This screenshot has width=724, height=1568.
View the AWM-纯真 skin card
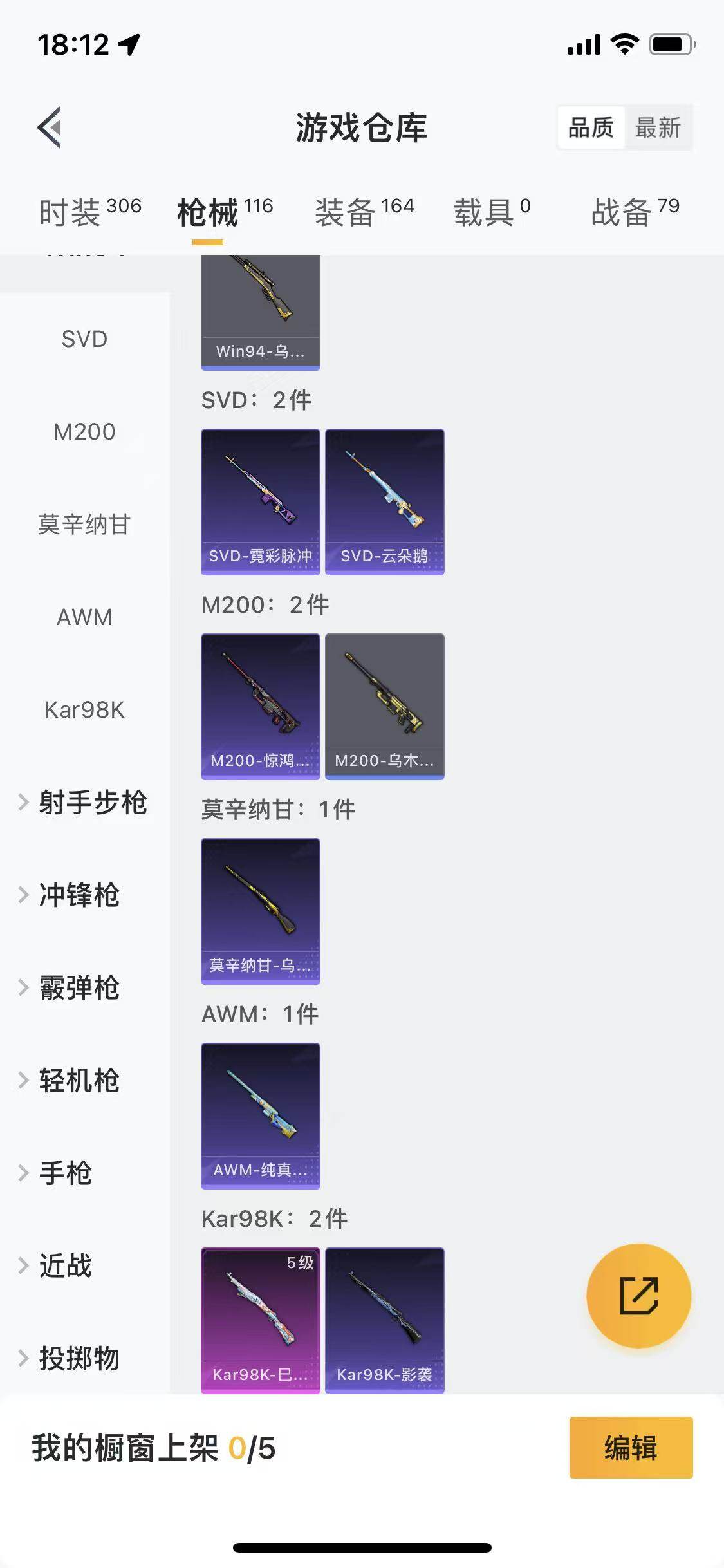[260, 1115]
